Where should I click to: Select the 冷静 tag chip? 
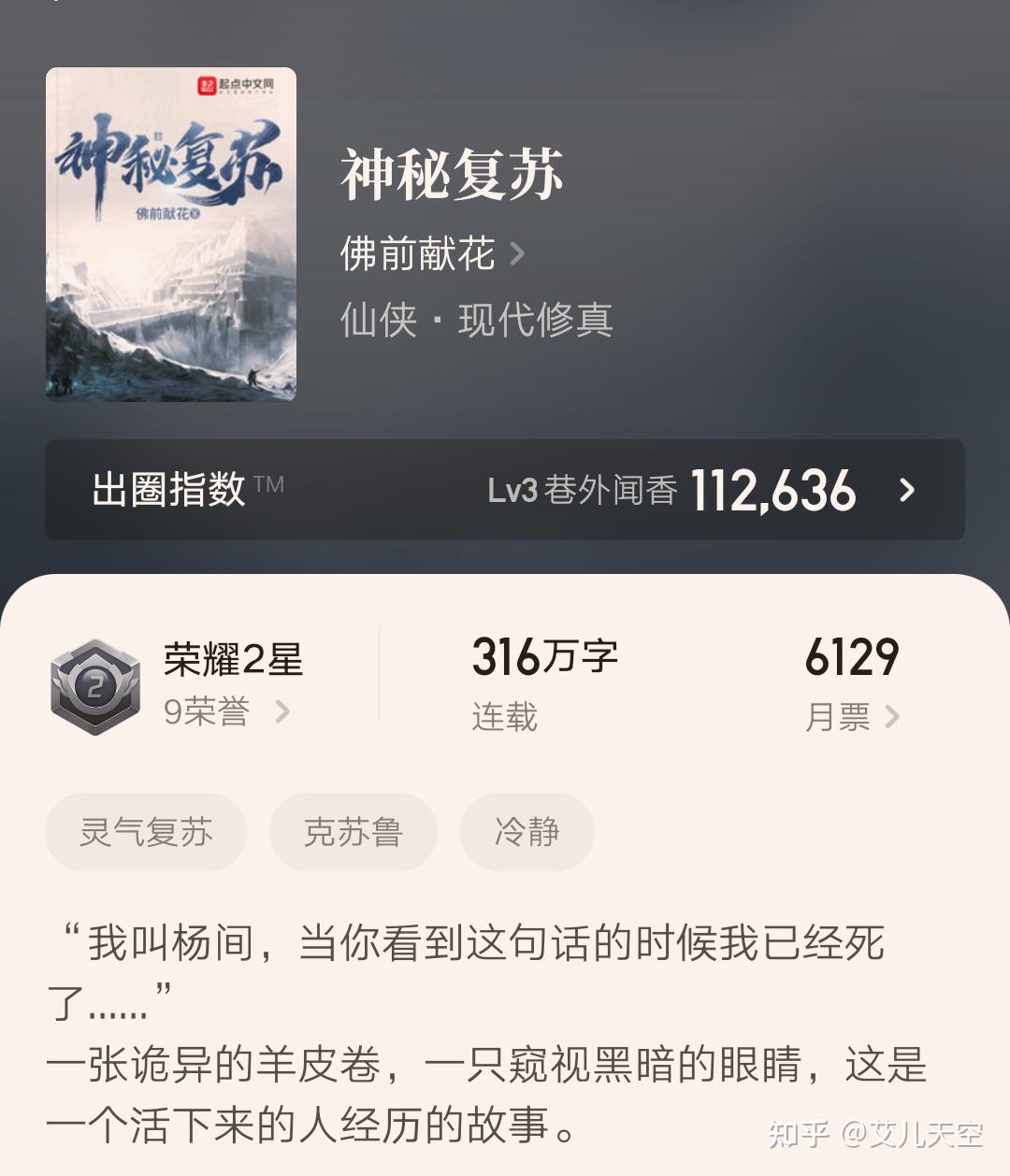coord(527,832)
